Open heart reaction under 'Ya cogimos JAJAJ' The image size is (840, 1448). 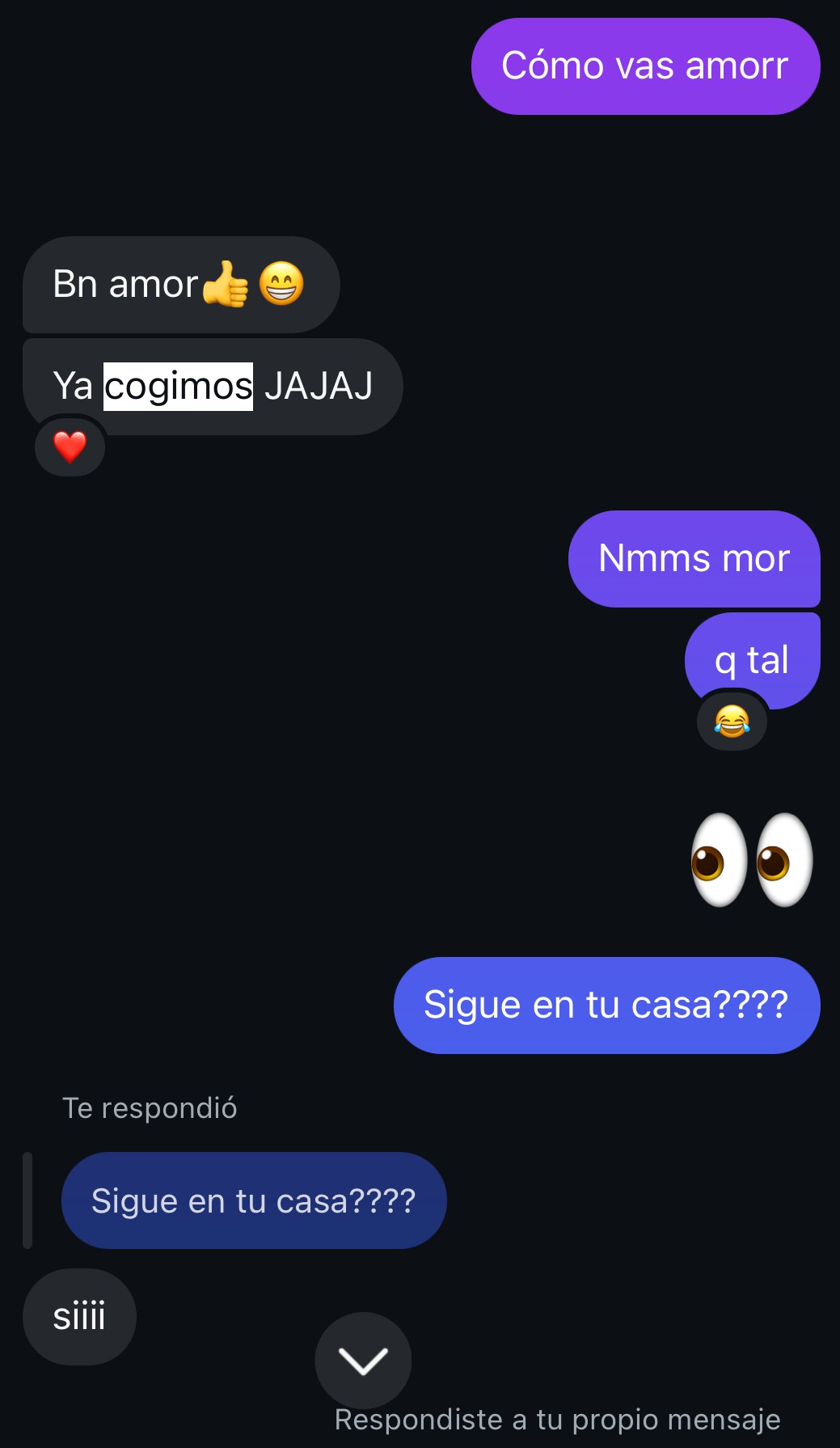click(70, 447)
